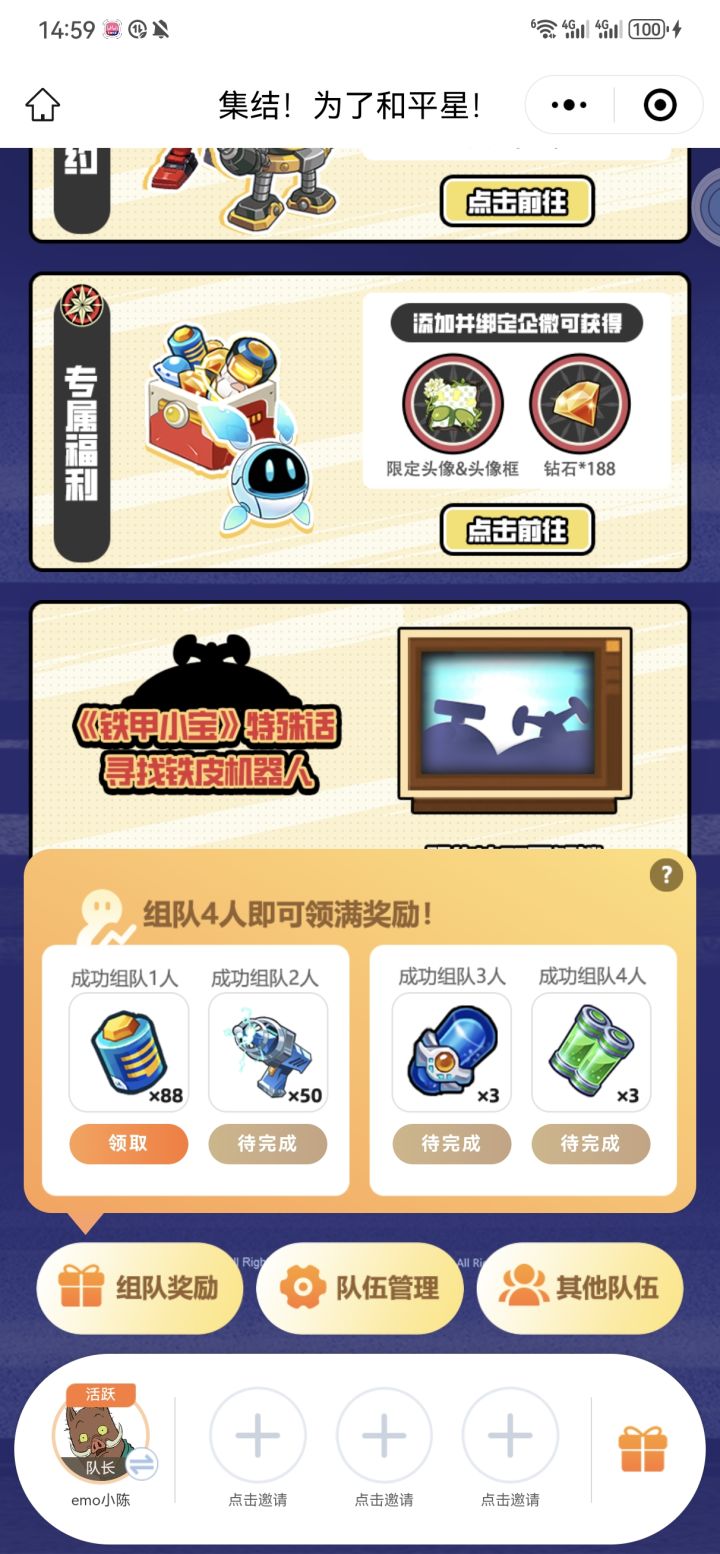Select the battery reward icon labeled x88
This screenshot has height=1554, width=720.
[128, 1053]
